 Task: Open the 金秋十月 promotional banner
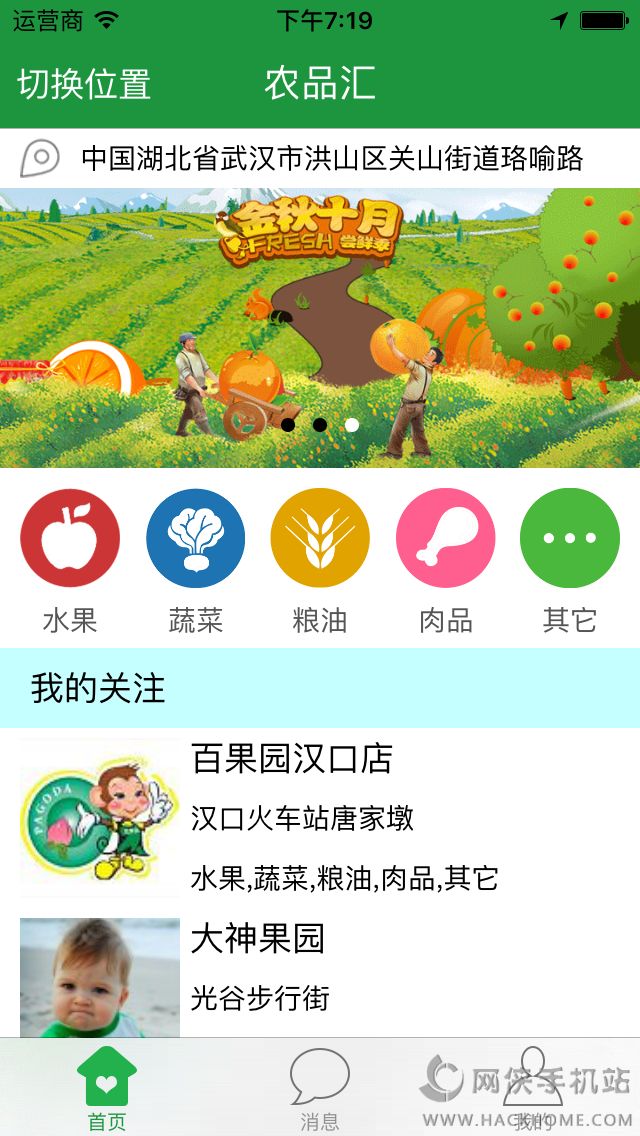click(x=320, y=327)
